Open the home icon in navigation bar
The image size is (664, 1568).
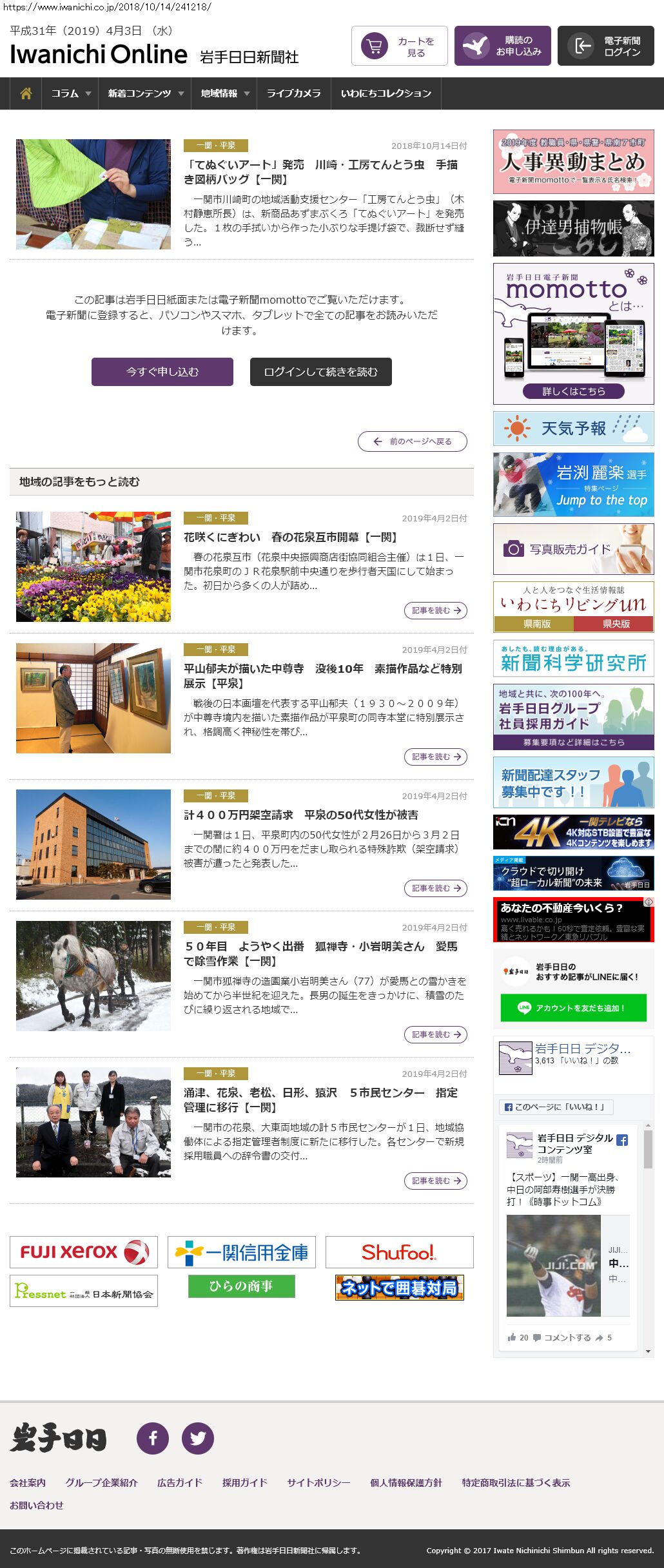[26, 93]
